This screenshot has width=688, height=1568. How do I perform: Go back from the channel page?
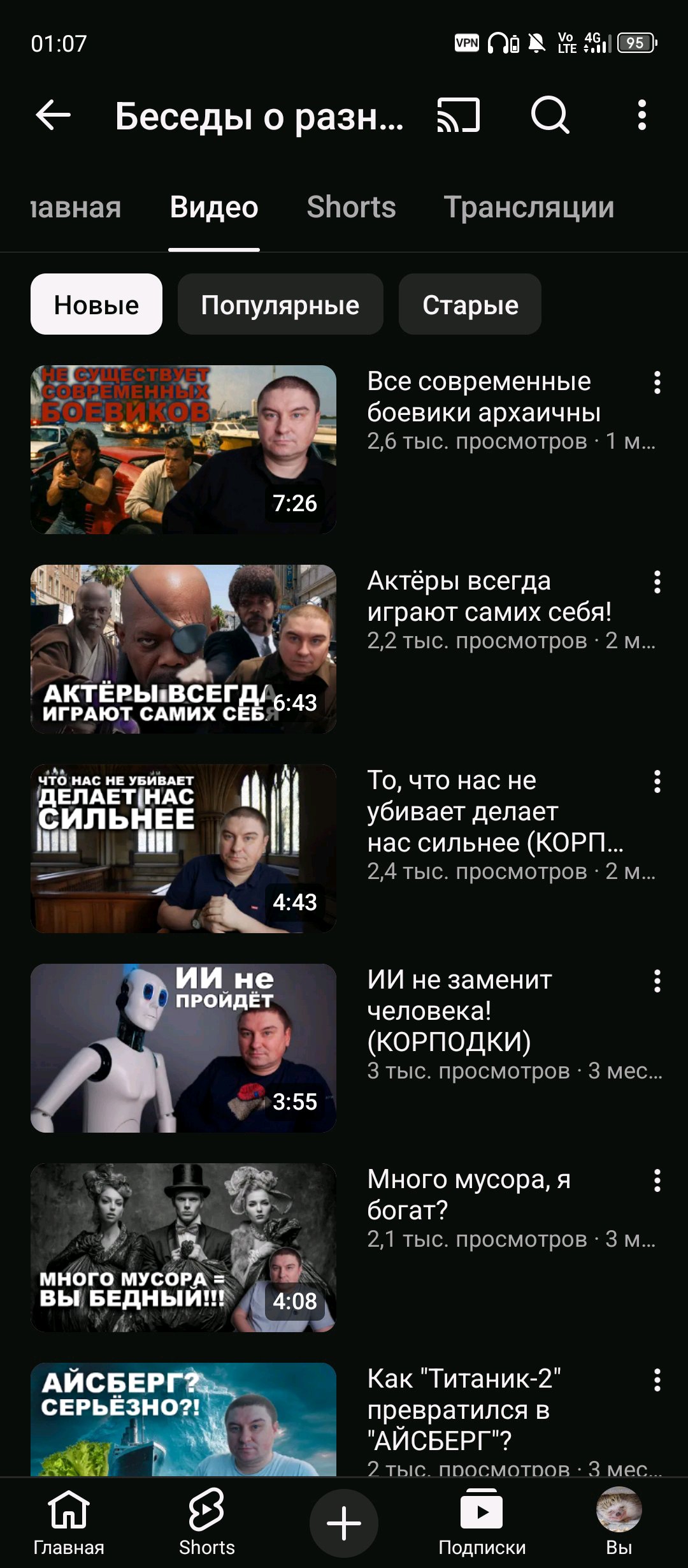(54, 115)
